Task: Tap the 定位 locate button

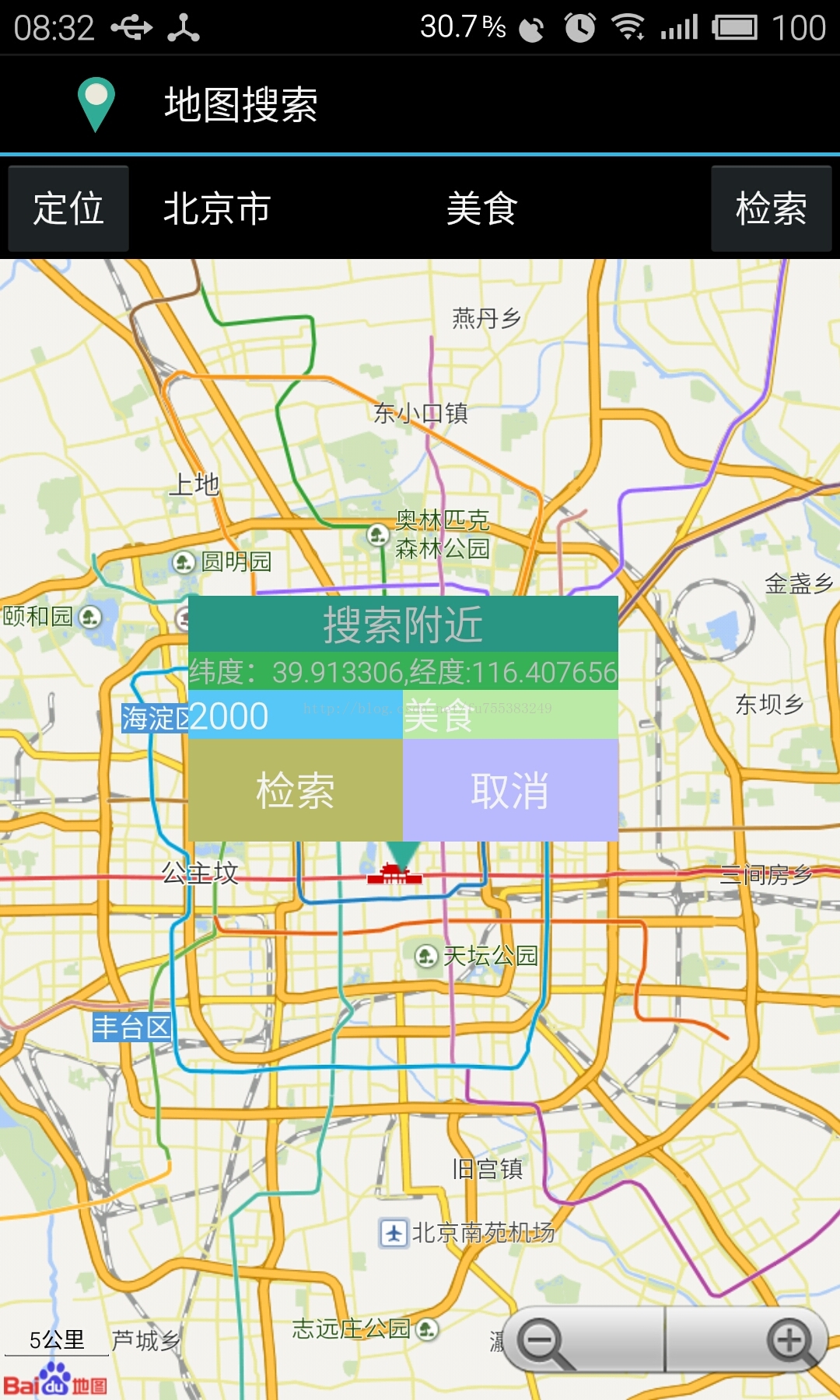Action: pos(68,208)
